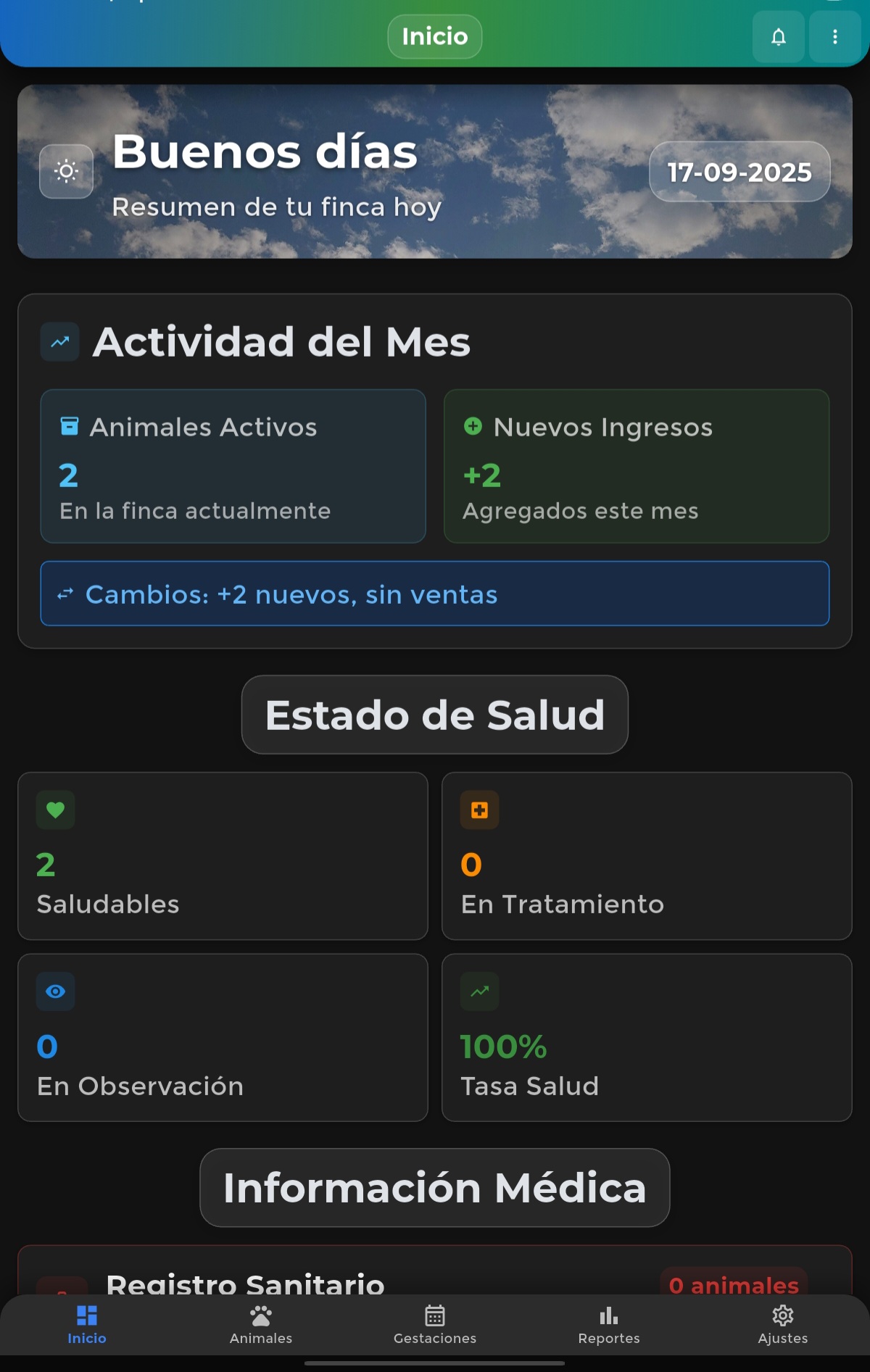Select the medical cross icon above En Tratamiento
870x1372 pixels.
point(479,810)
